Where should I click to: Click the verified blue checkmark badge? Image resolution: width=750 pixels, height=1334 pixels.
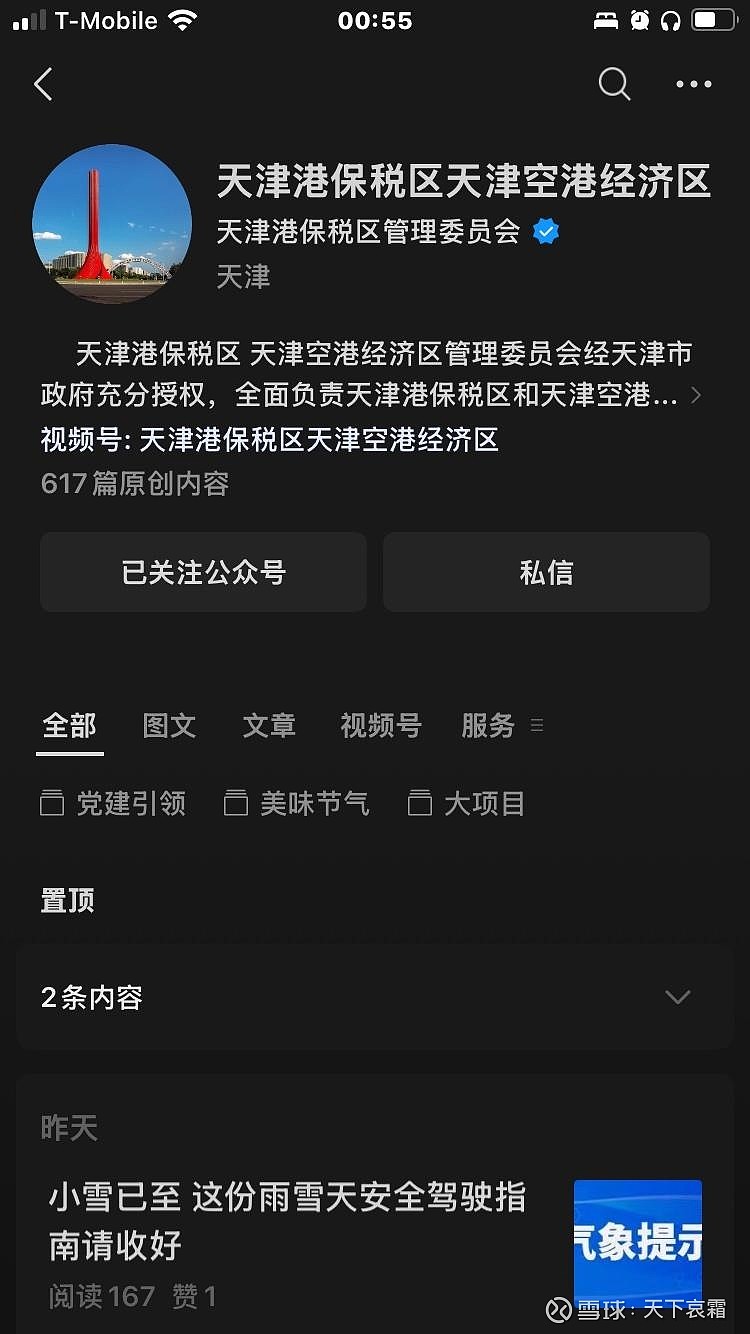point(544,230)
